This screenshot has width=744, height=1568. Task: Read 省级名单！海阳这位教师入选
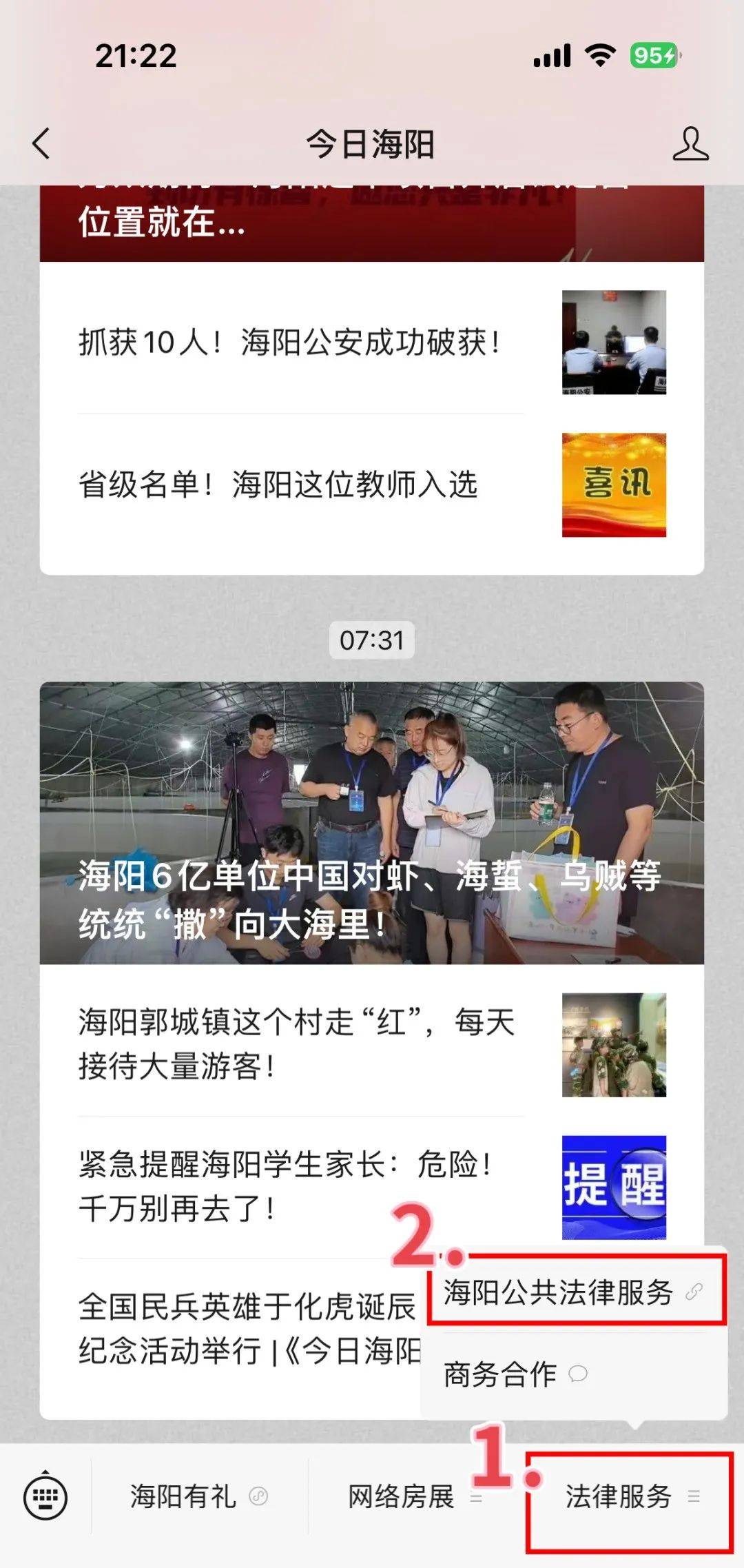click(x=372, y=485)
